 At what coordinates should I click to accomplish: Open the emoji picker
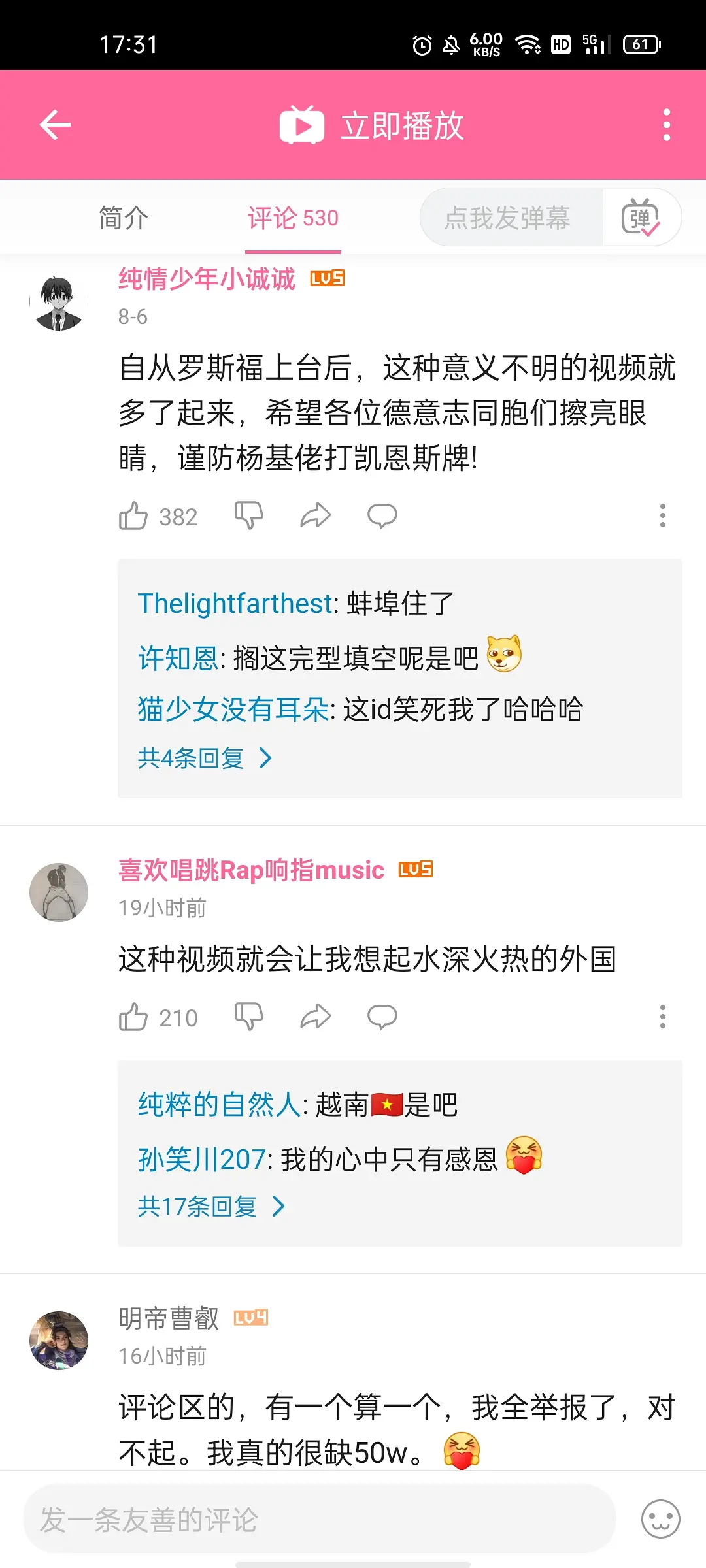[x=660, y=1519]
